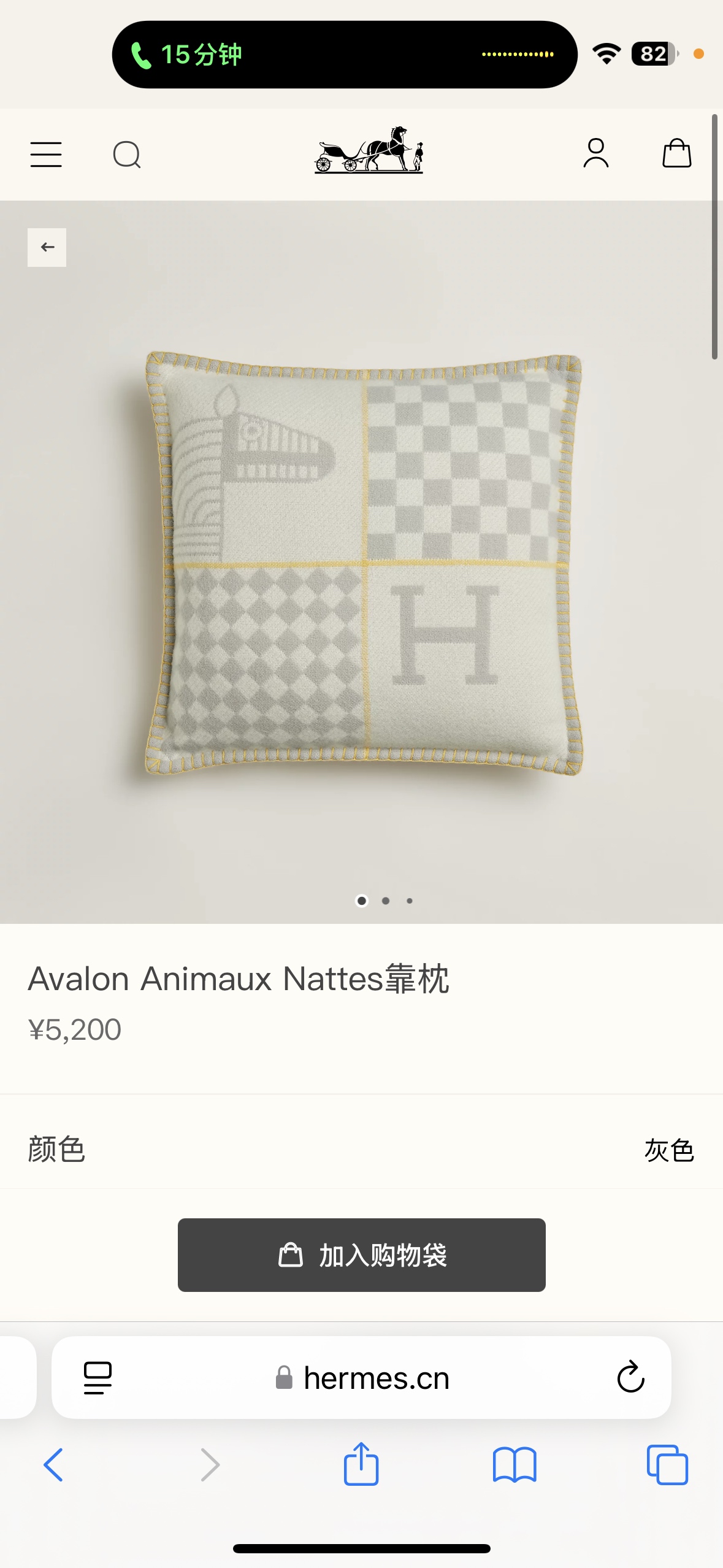Reload the page
This screenshot has height=1568, width=723.
click(630, 1378)
